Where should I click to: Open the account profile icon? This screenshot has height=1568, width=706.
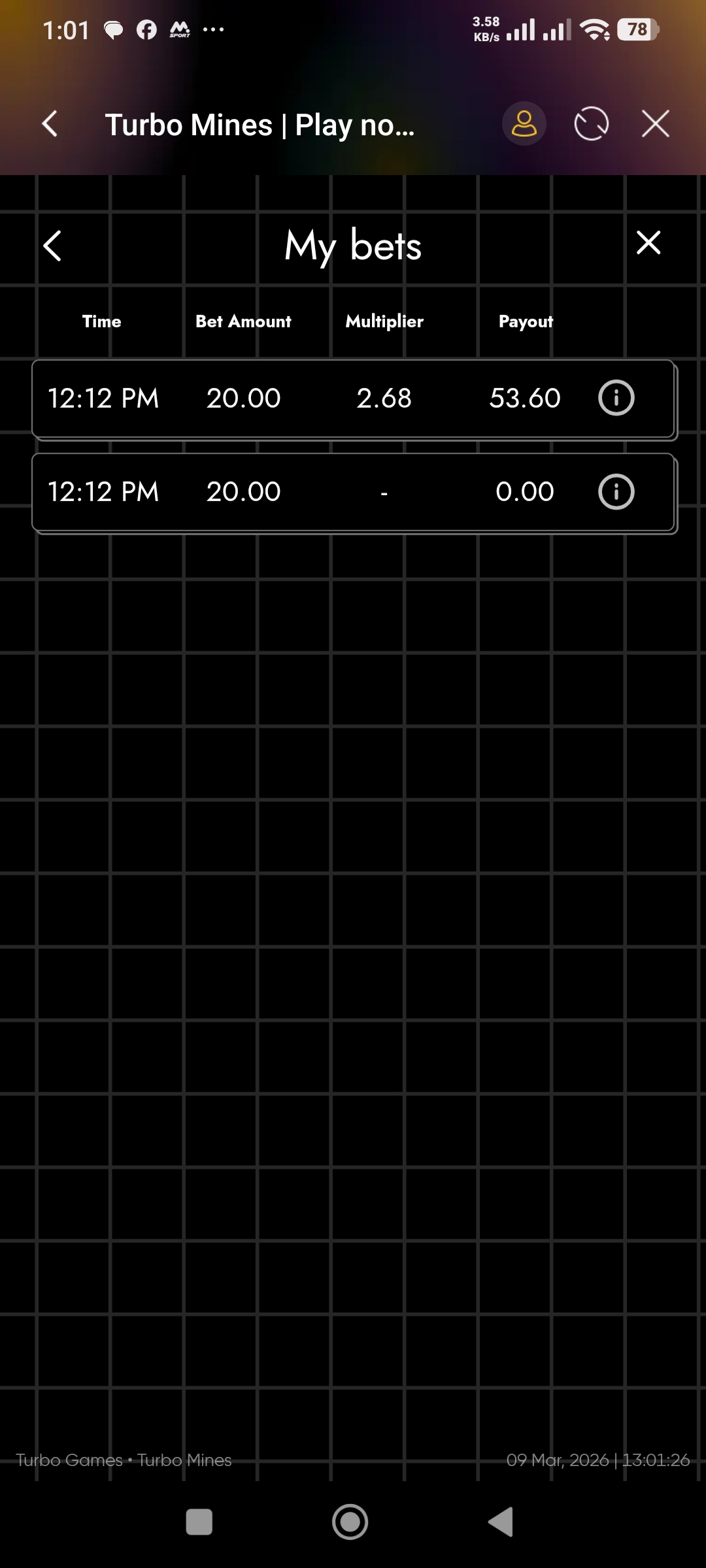tap(524, 123)
